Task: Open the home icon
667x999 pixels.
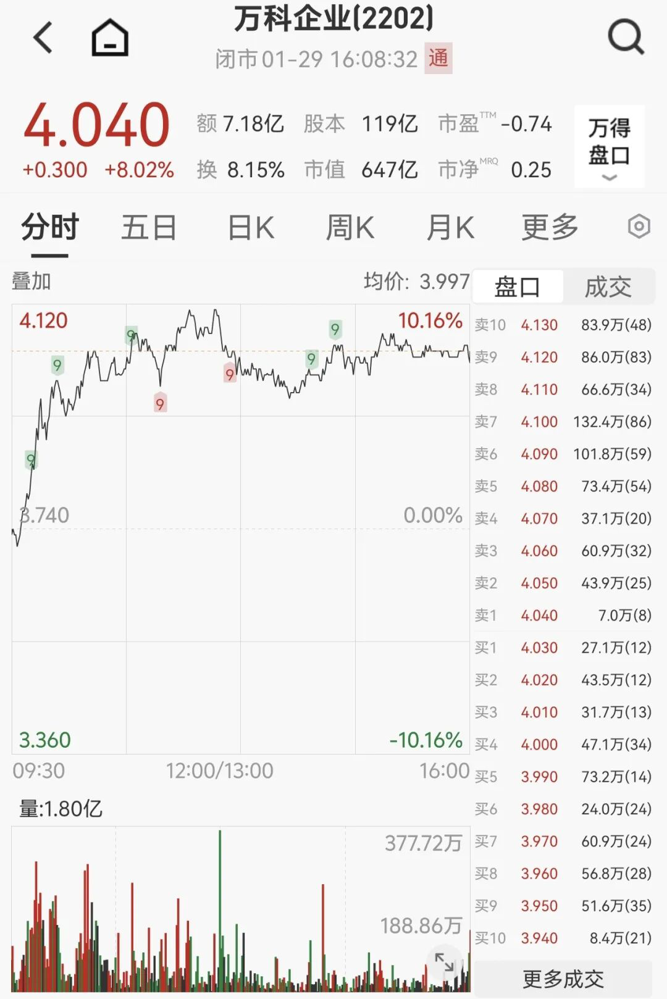Action: click(110, 39)
